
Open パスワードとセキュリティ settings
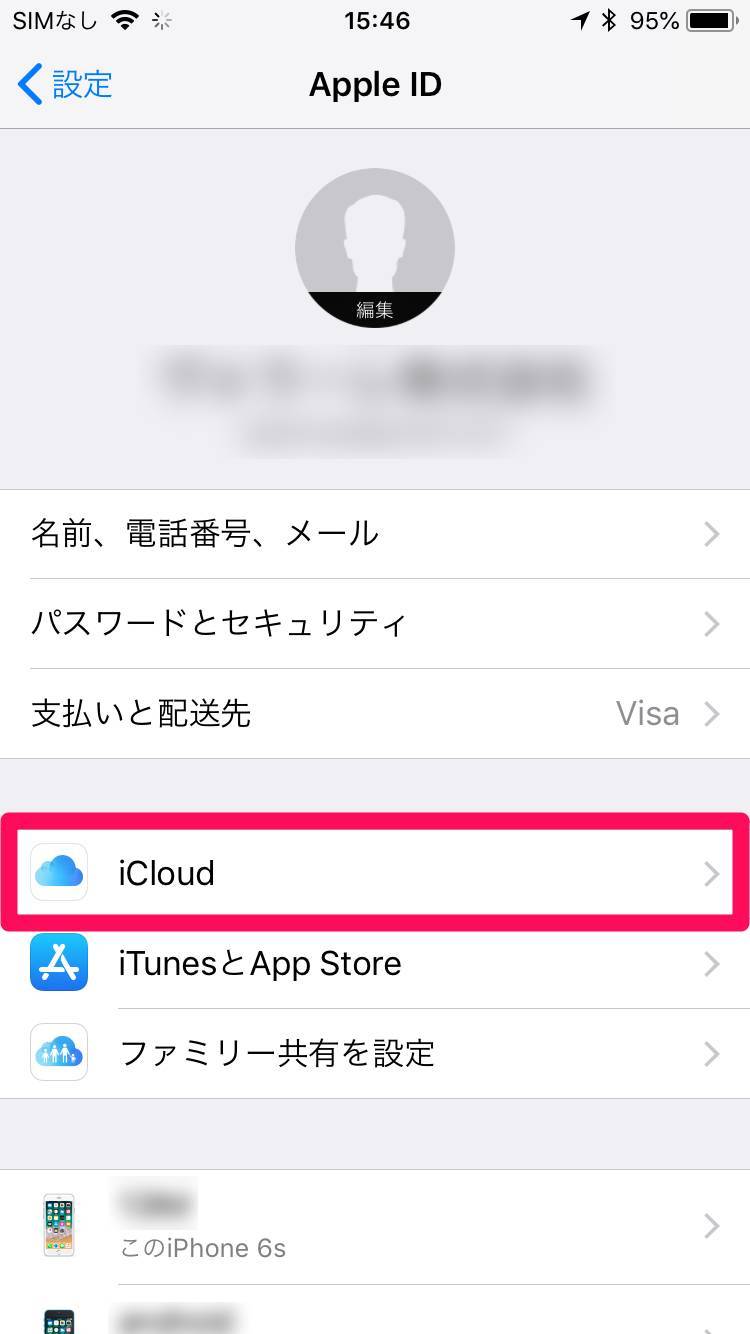pyautogui.click(x=375, y=624)
